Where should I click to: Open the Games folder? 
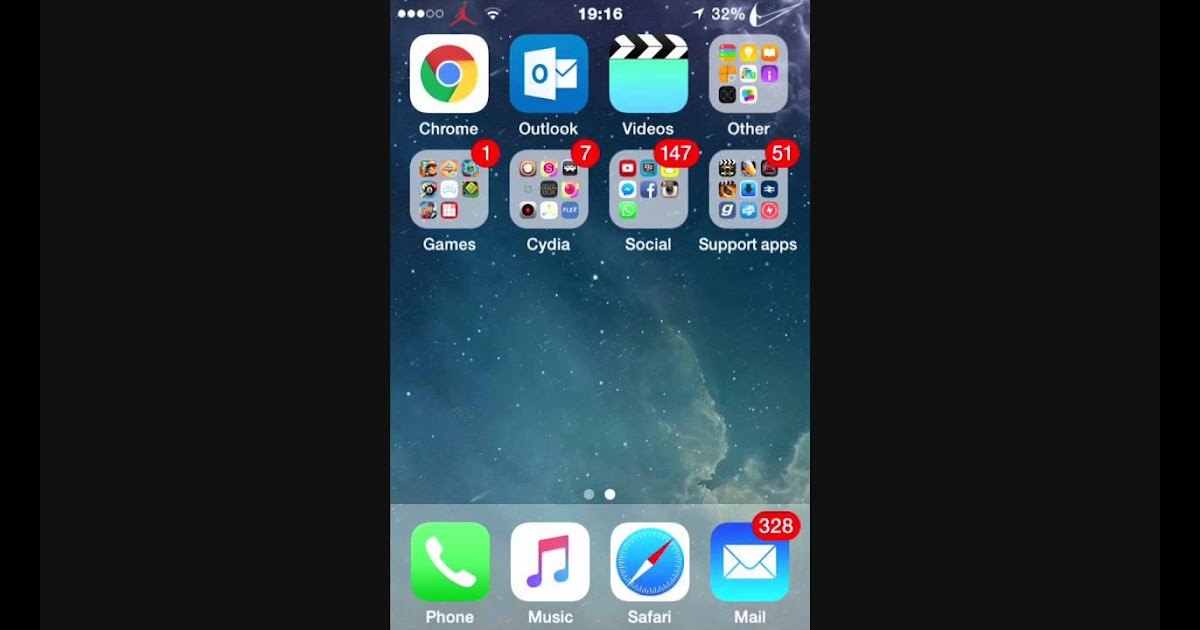(449, 190)
